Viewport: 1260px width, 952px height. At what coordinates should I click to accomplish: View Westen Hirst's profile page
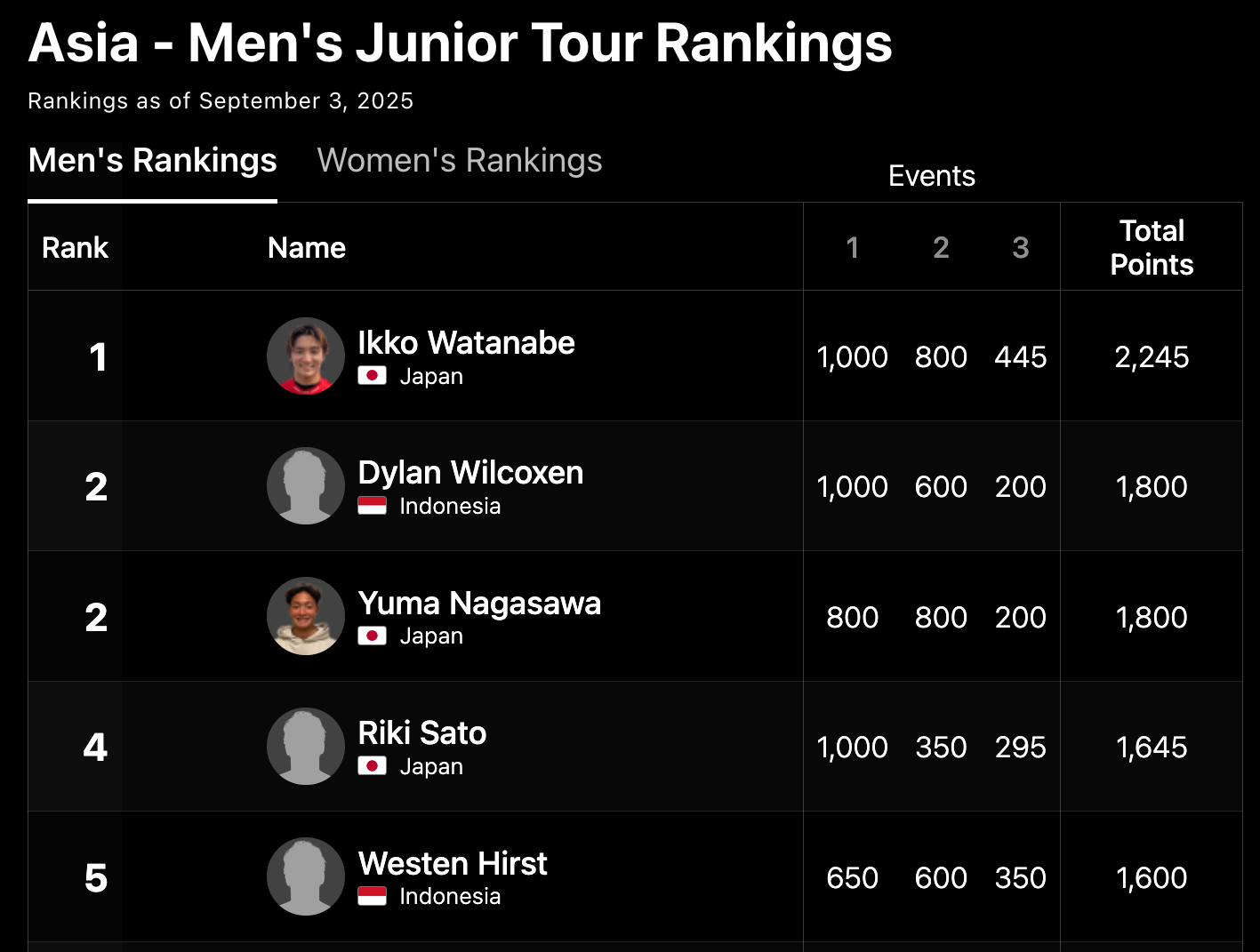[452, 864]
